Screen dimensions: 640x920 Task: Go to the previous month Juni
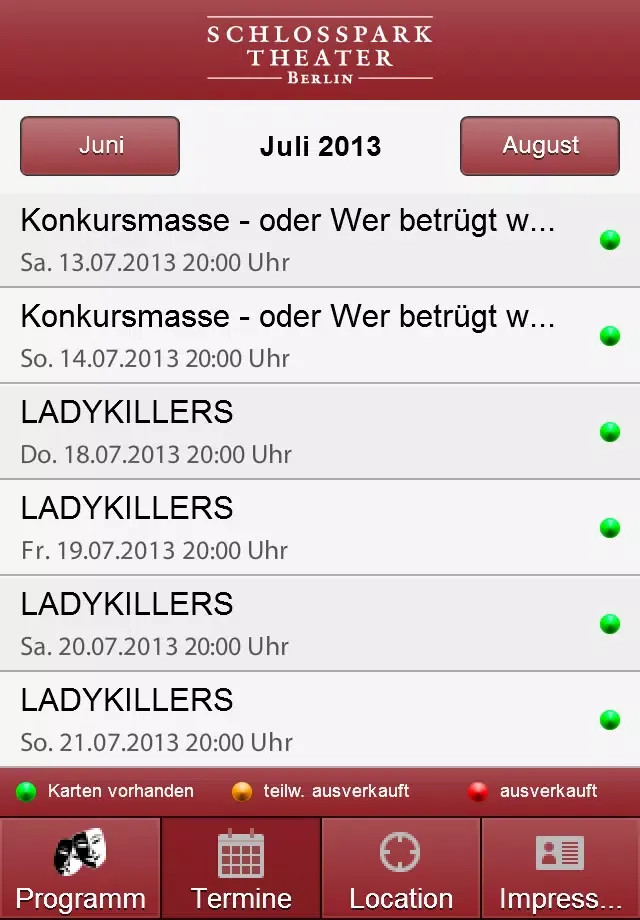point(100,146)
